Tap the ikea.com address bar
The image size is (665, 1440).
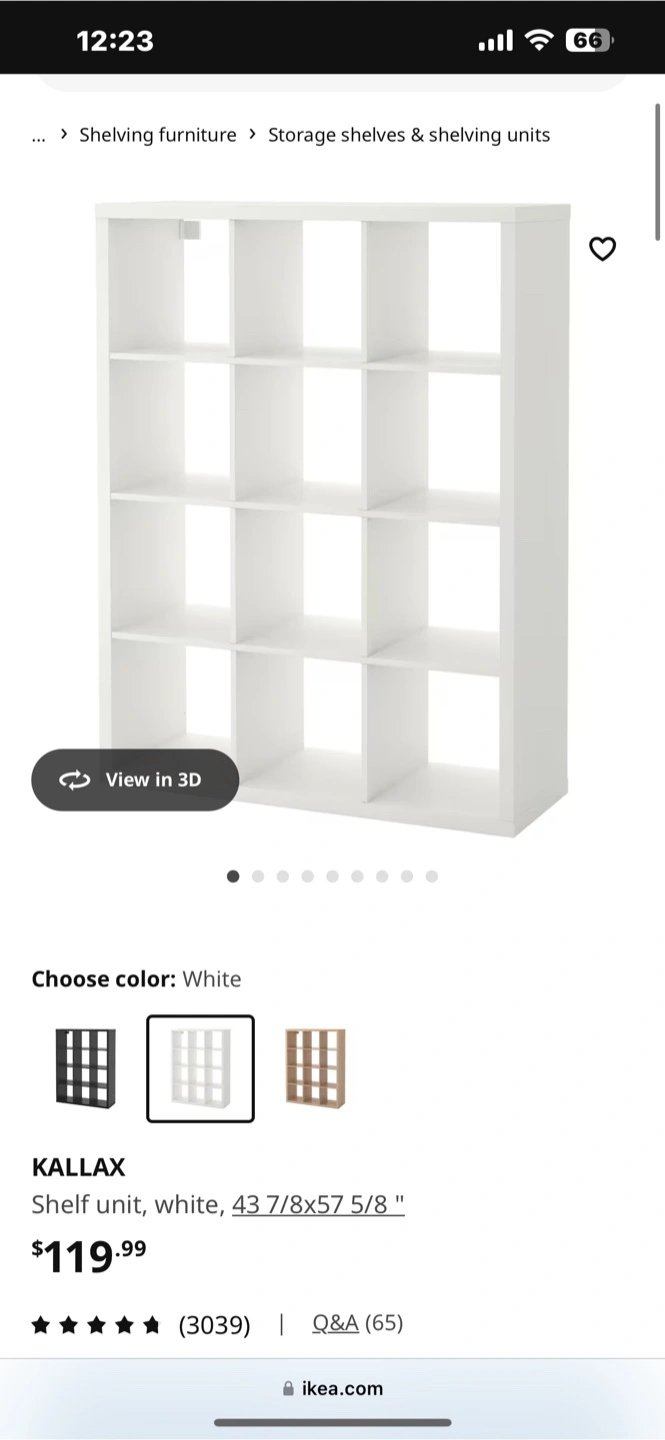(332, 1388)
